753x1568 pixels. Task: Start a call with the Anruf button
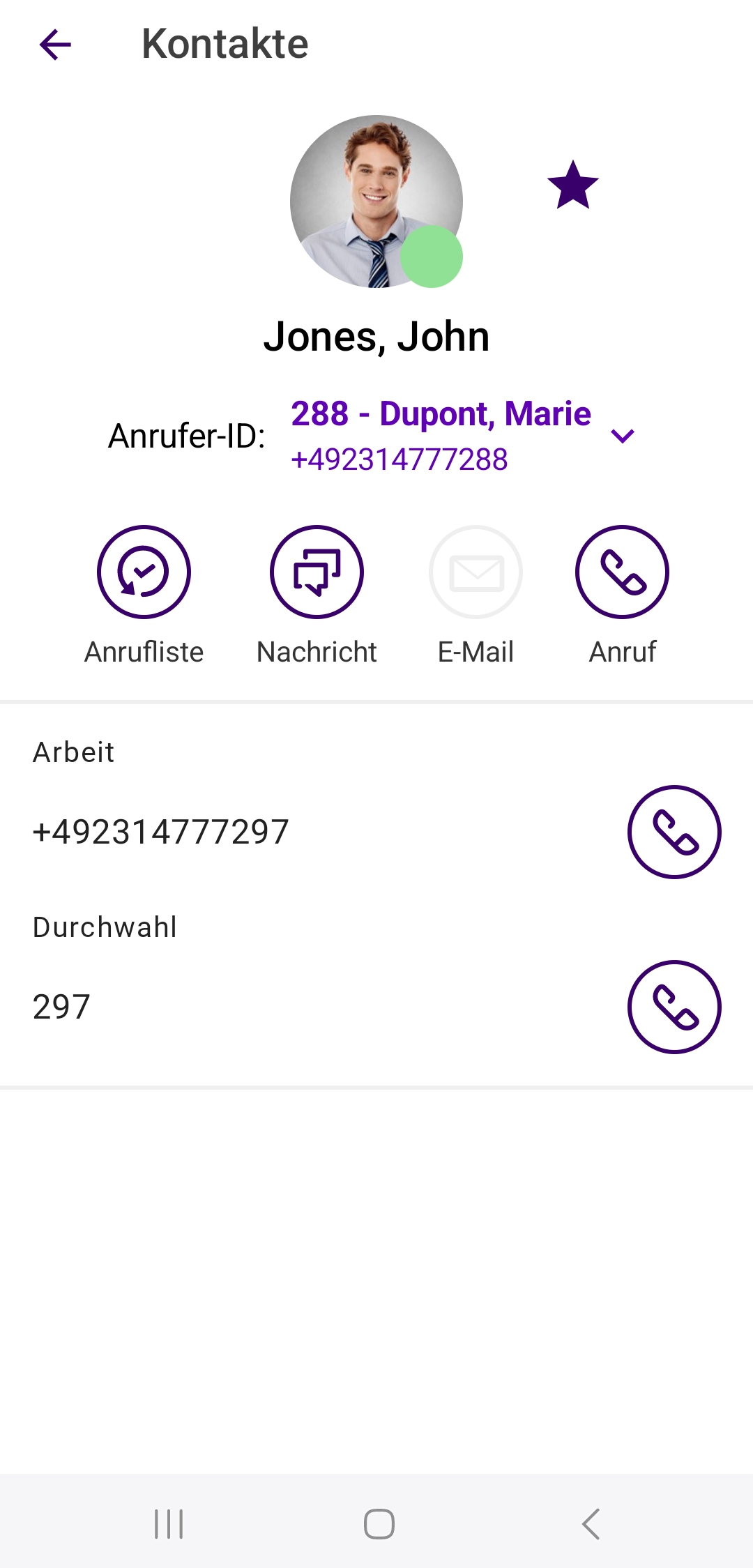pyautogui.click(x=622, y=572)
